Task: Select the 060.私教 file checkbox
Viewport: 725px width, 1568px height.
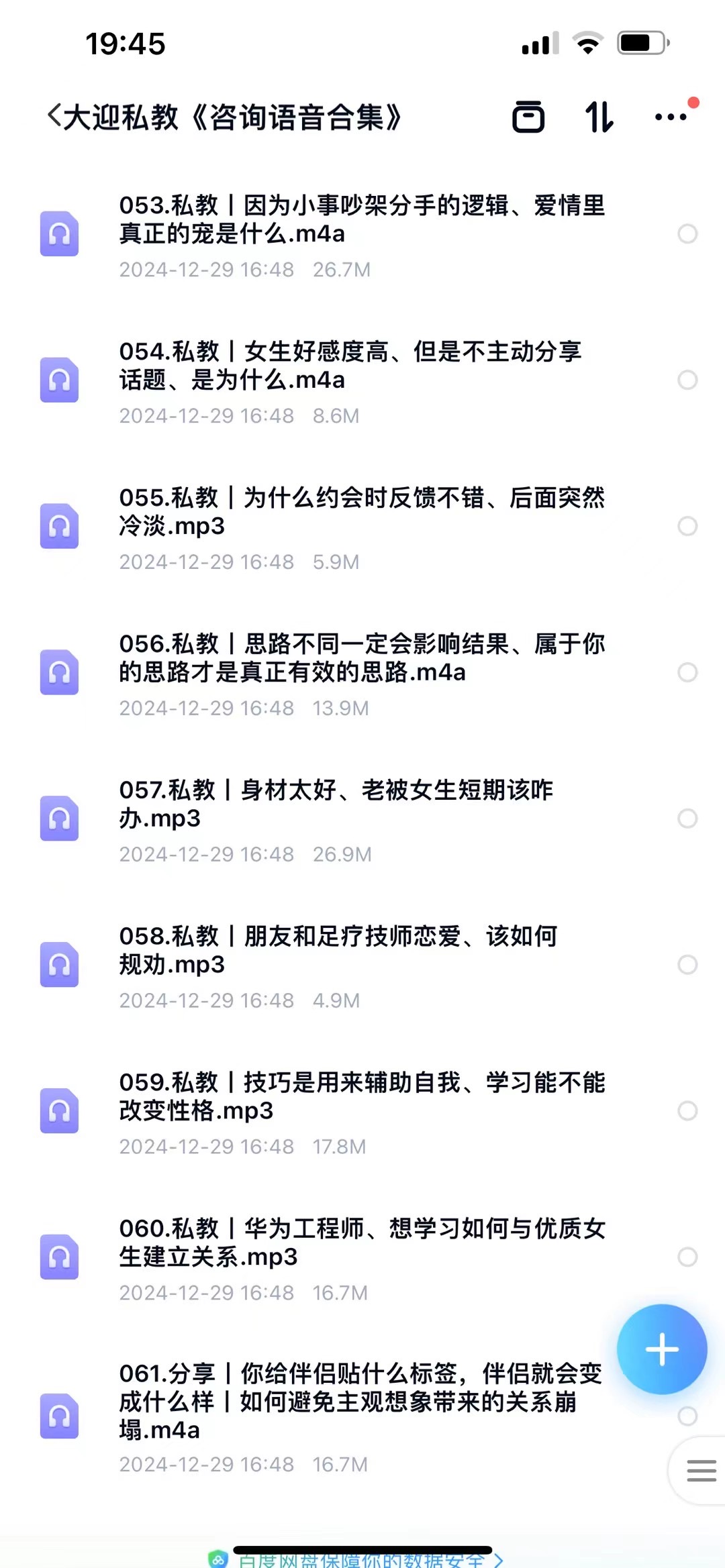Action: (x=687, y=1257)
